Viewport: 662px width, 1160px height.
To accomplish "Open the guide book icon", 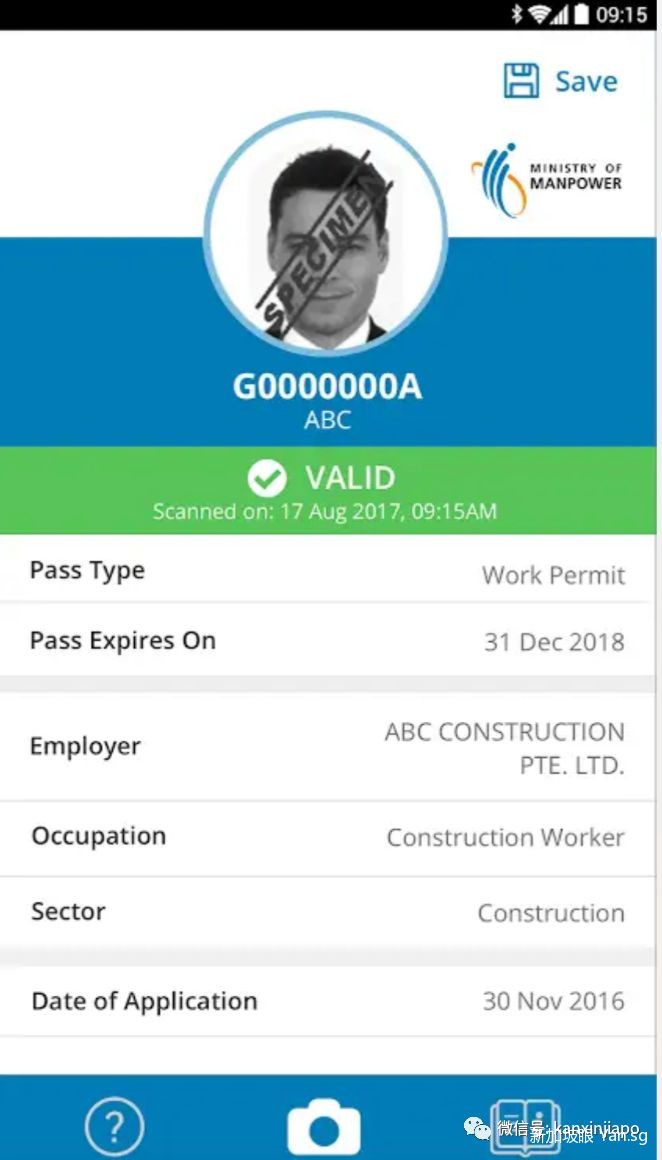I will click(x=523, y=1127).
